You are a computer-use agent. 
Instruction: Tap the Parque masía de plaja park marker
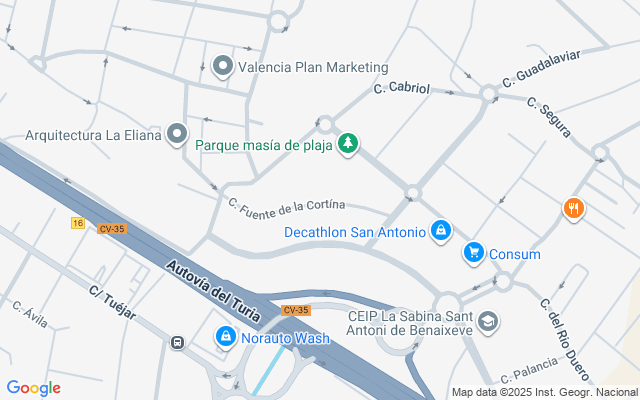348,144
